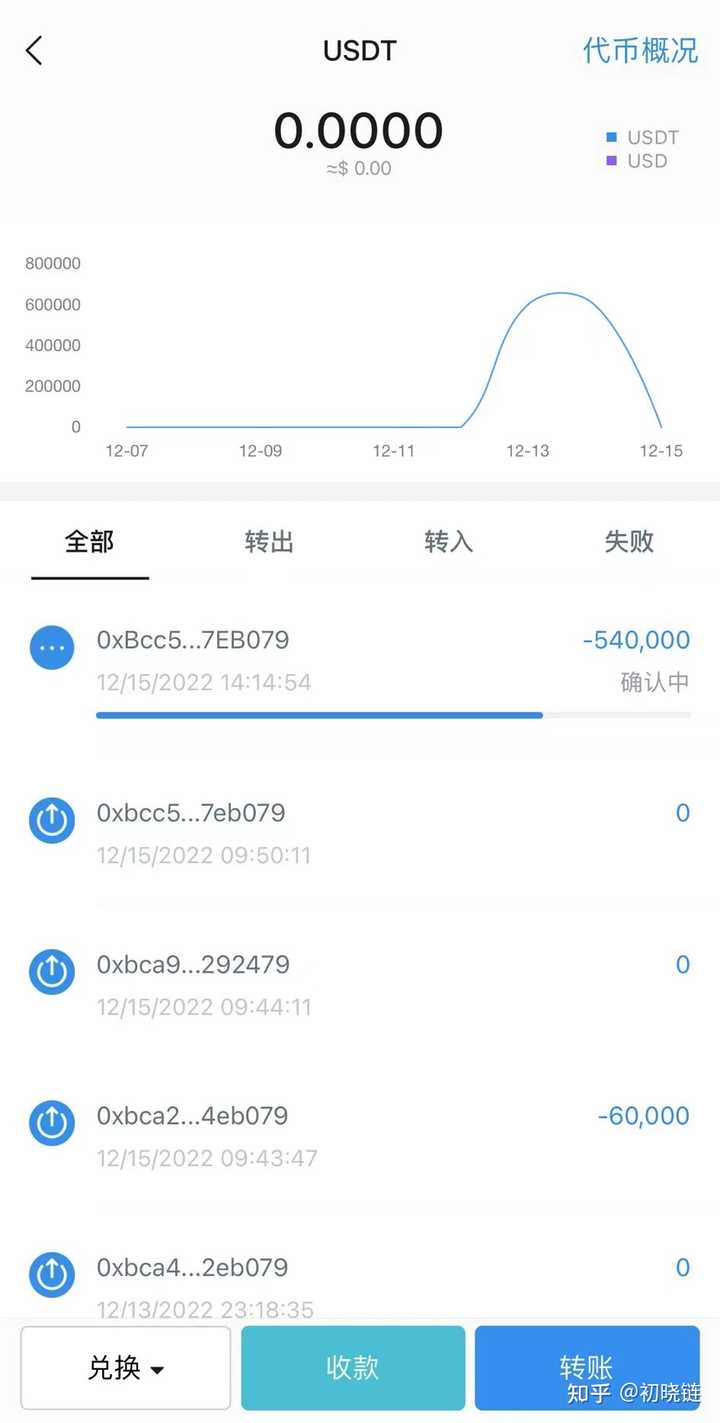This screenshot has height=1423, width=720.
Task: Expand the 兑换 dropdown
Action: pos(124,1368)
